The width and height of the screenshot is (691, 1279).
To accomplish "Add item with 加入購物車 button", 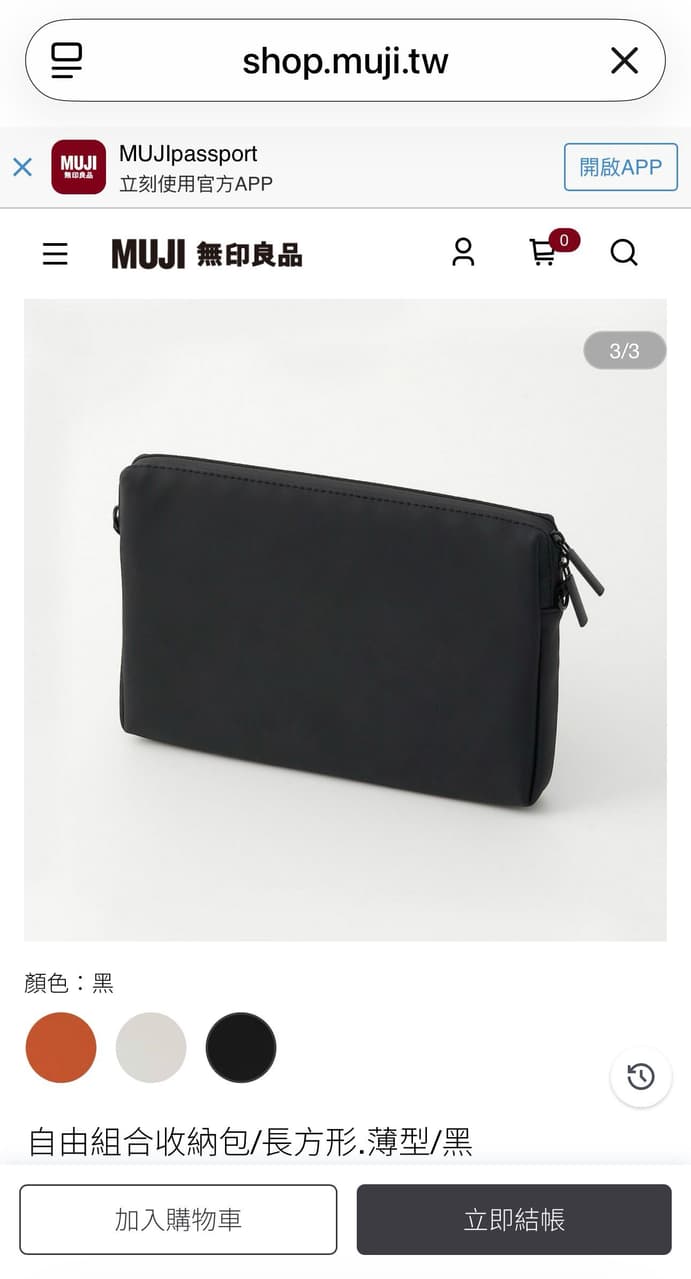I will click(x=178, y=1220).
